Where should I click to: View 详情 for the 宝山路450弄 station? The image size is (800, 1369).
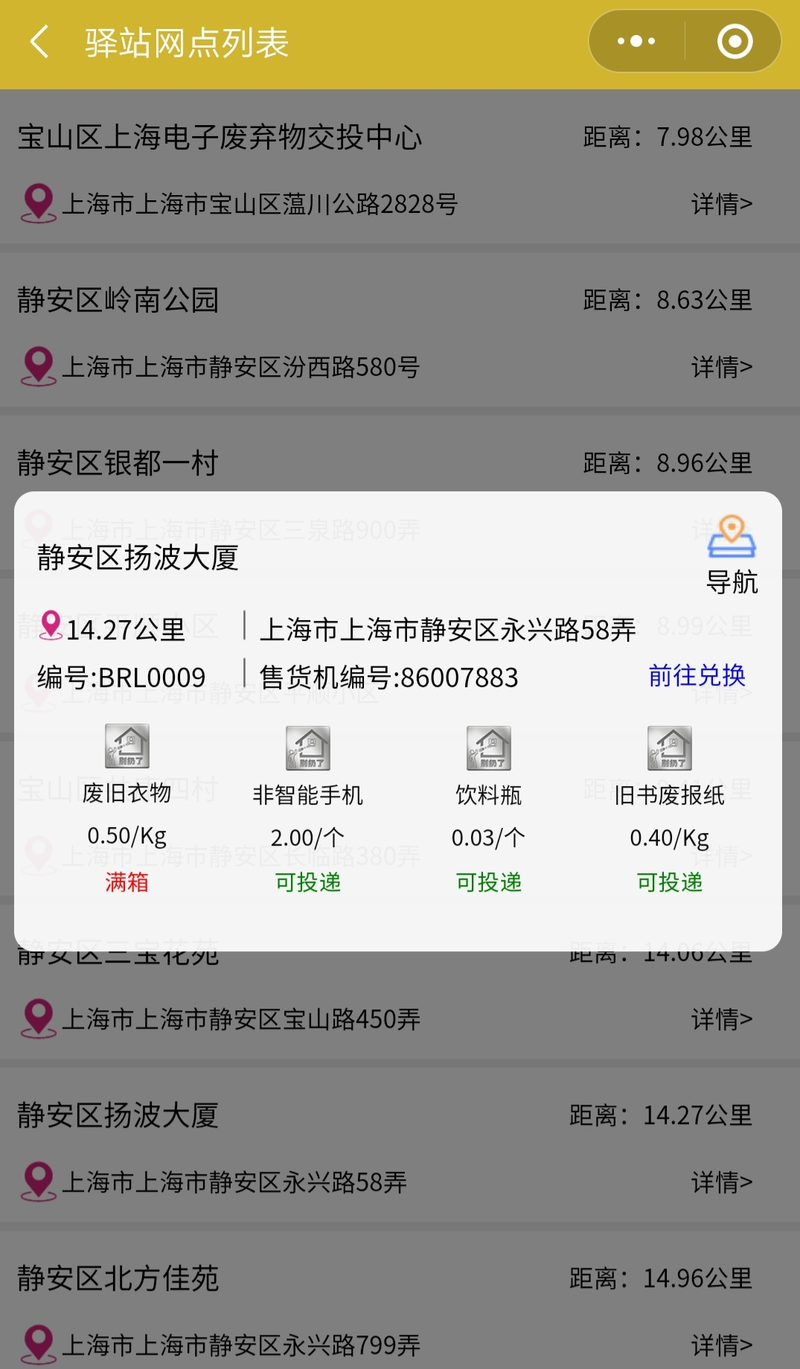tap(722, 1019)
